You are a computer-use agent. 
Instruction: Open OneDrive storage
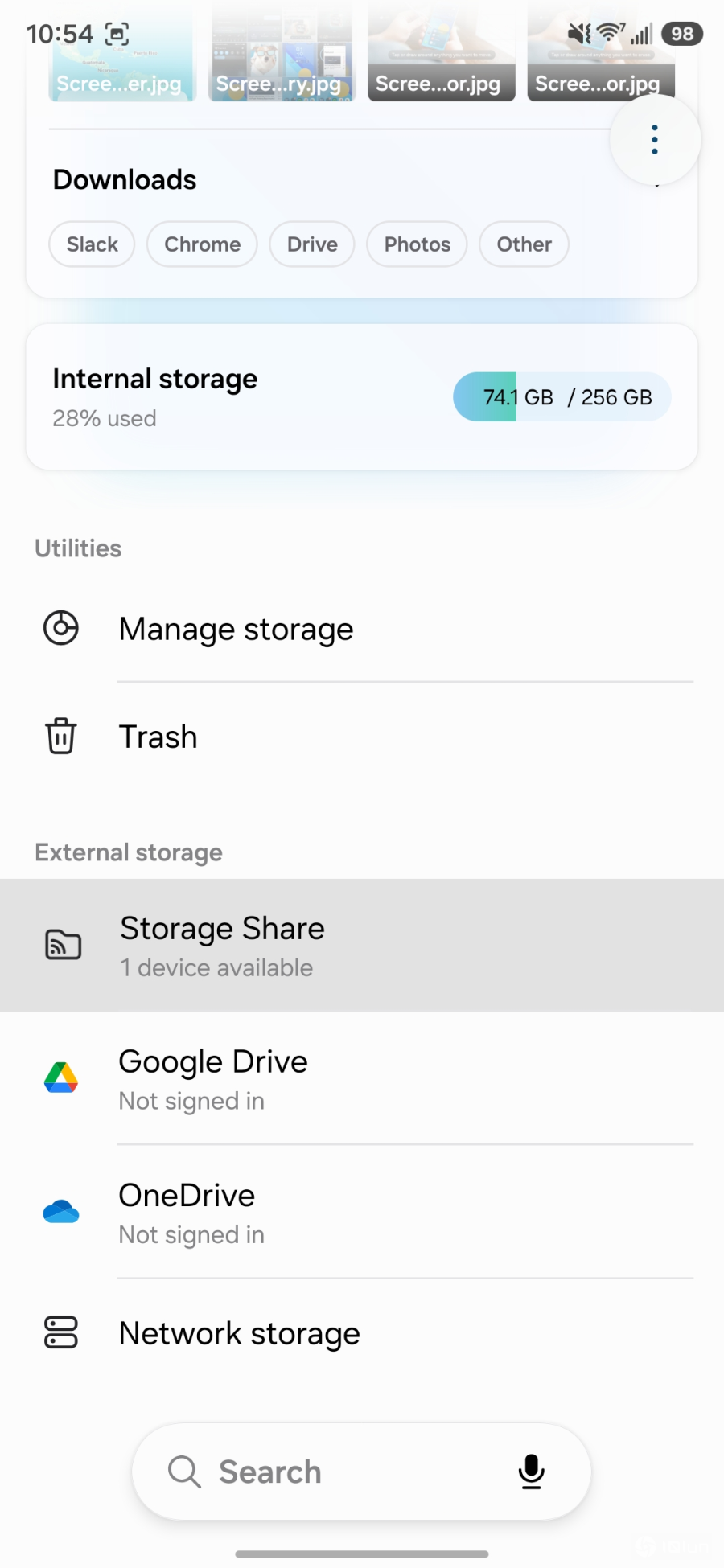pos(361,1212)
